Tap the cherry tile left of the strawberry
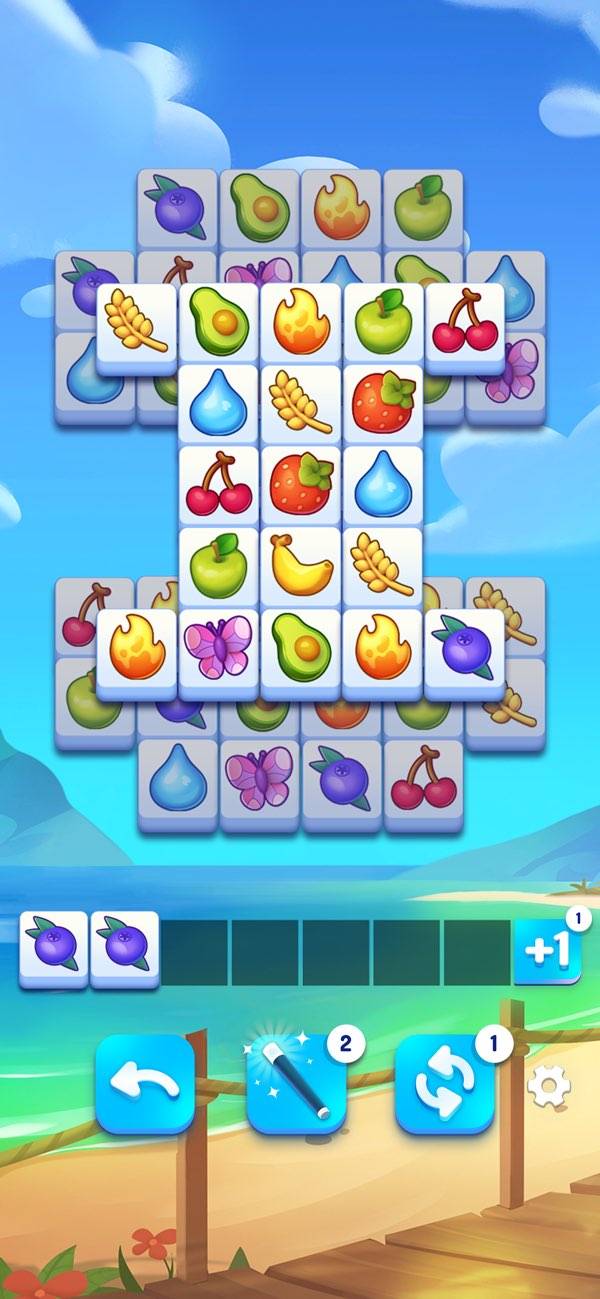 click(218, 484)
